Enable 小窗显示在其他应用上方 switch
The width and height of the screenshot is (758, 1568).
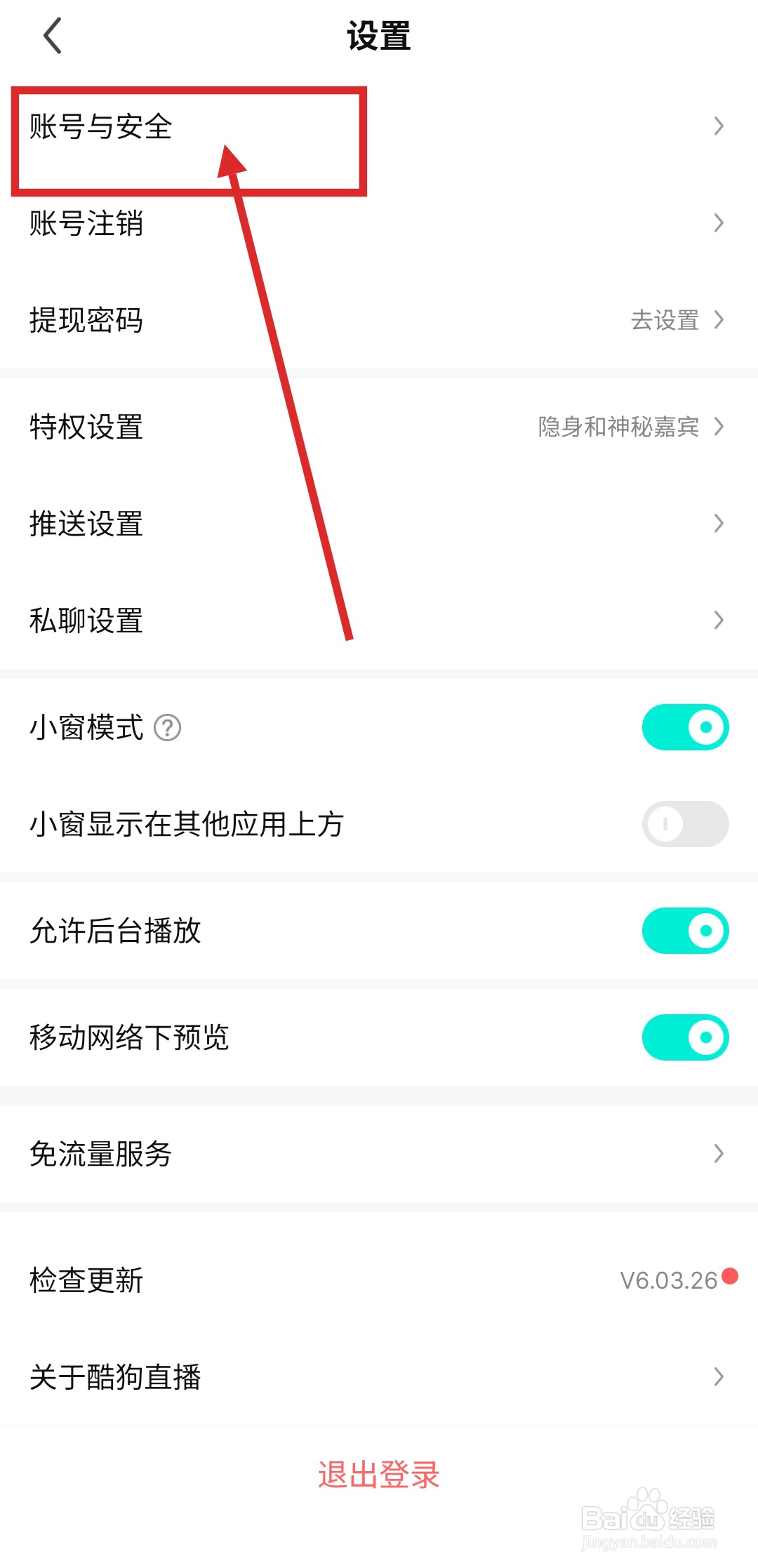point(685,824)
